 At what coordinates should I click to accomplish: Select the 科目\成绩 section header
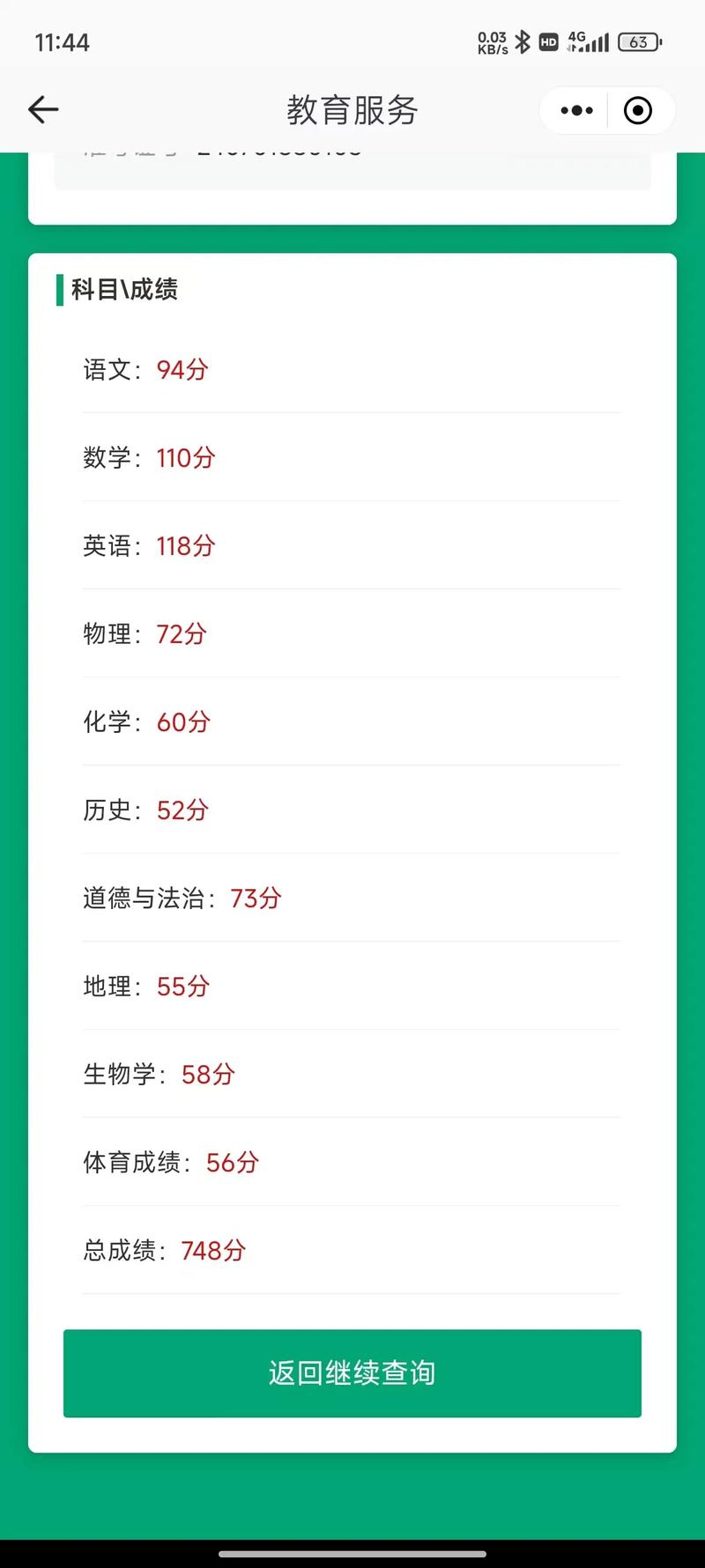pos(124,291)
